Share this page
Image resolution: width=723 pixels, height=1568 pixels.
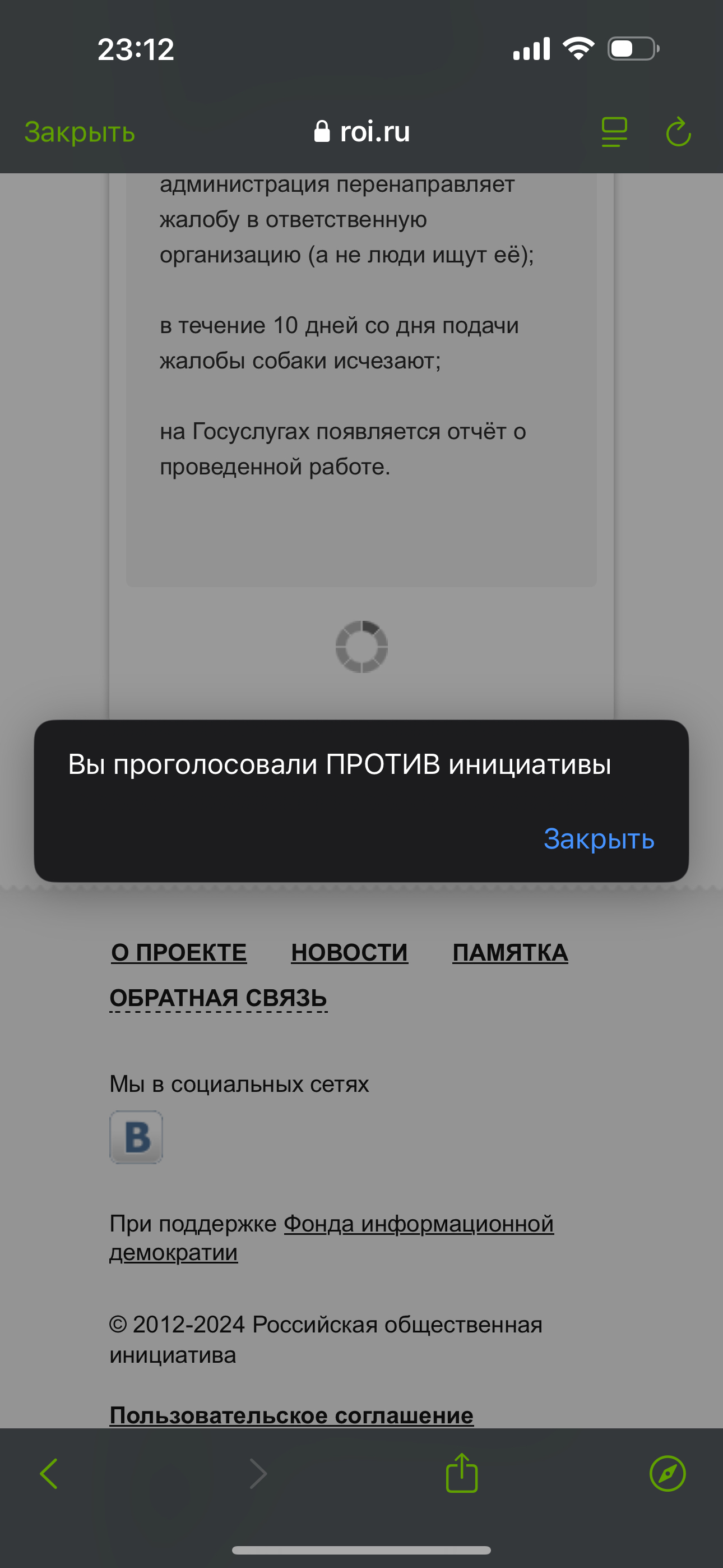(x=461, y=1474)
